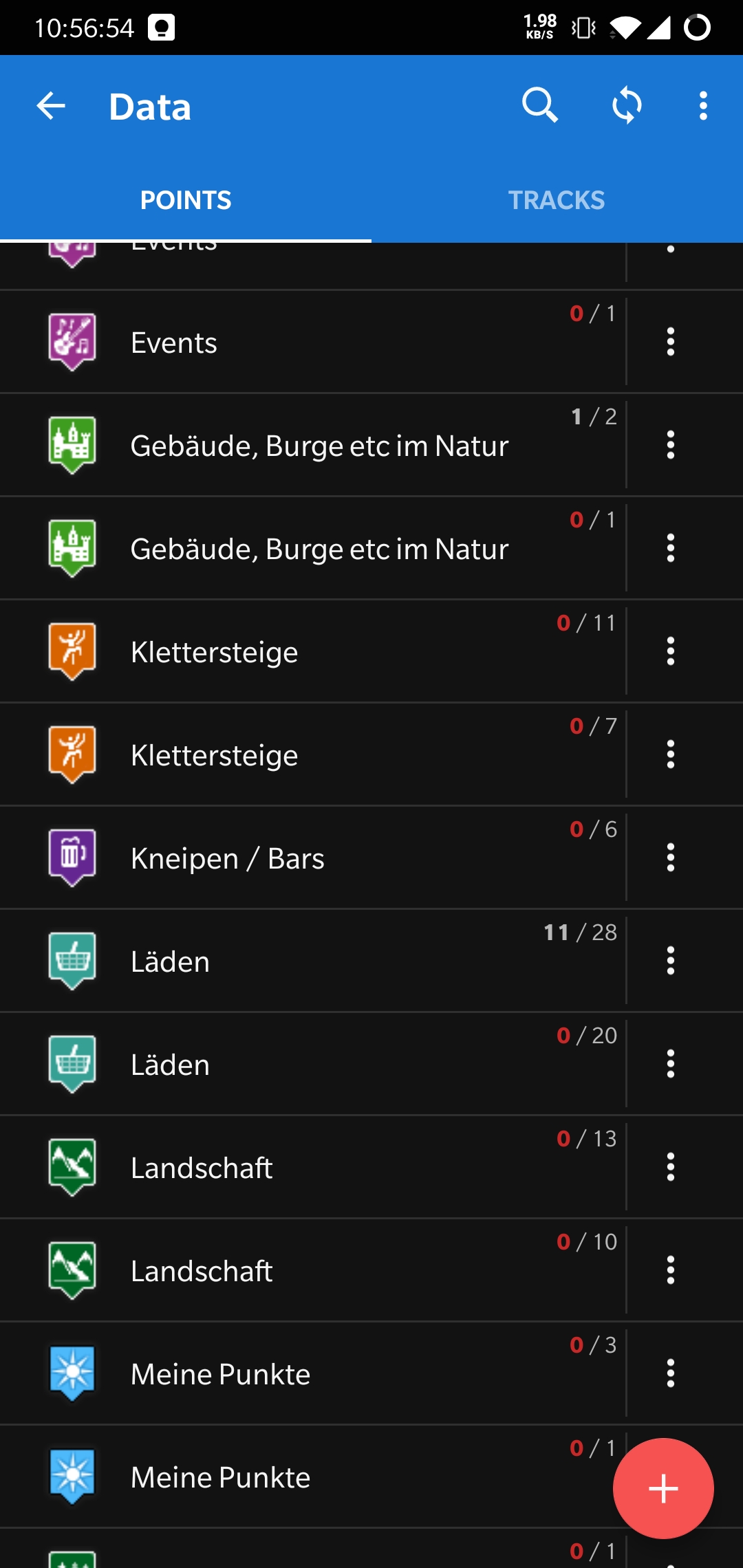The height and width of the screenshot is (1568, 743).
Task: Show options for Landschaft 0 / 13 folder
Action: (671, 1167)
